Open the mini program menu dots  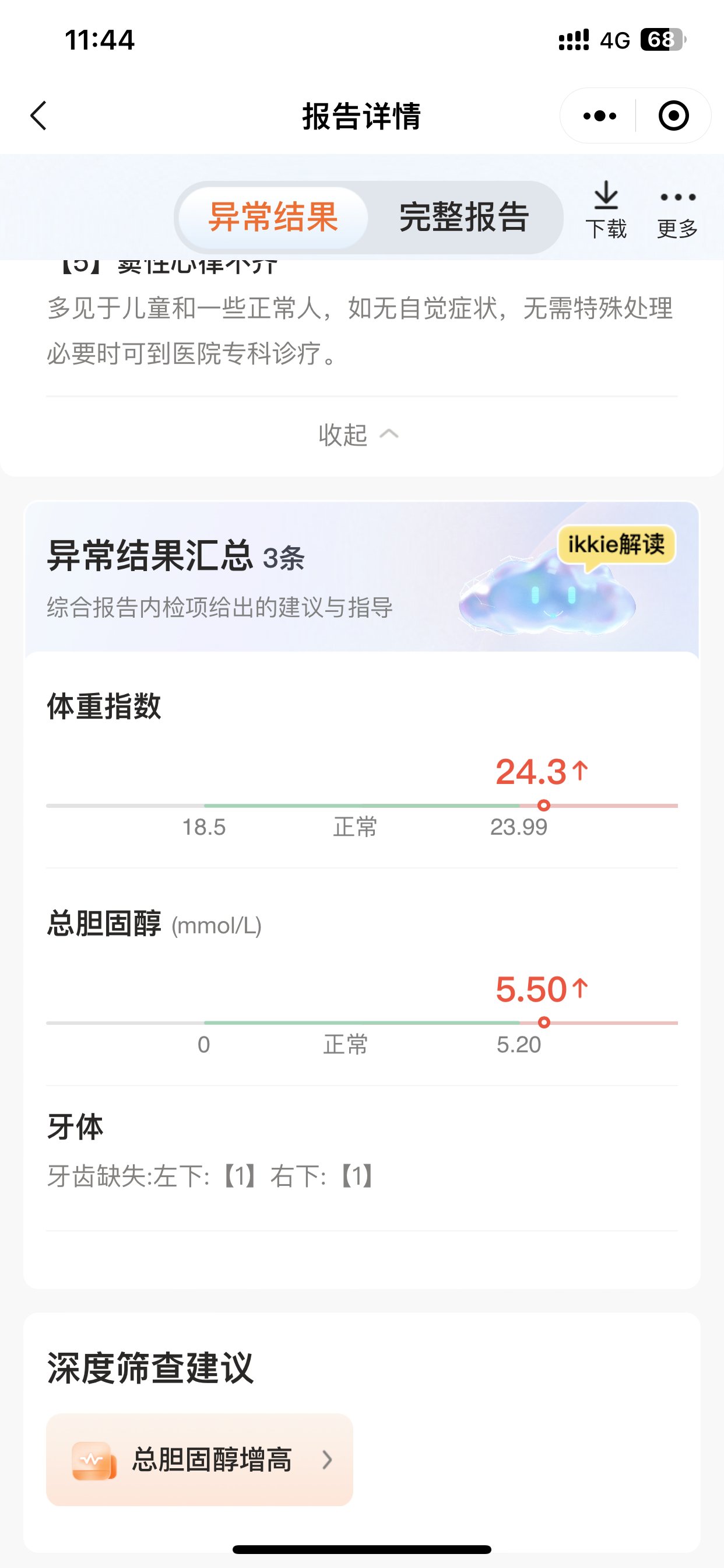point(599,116)
